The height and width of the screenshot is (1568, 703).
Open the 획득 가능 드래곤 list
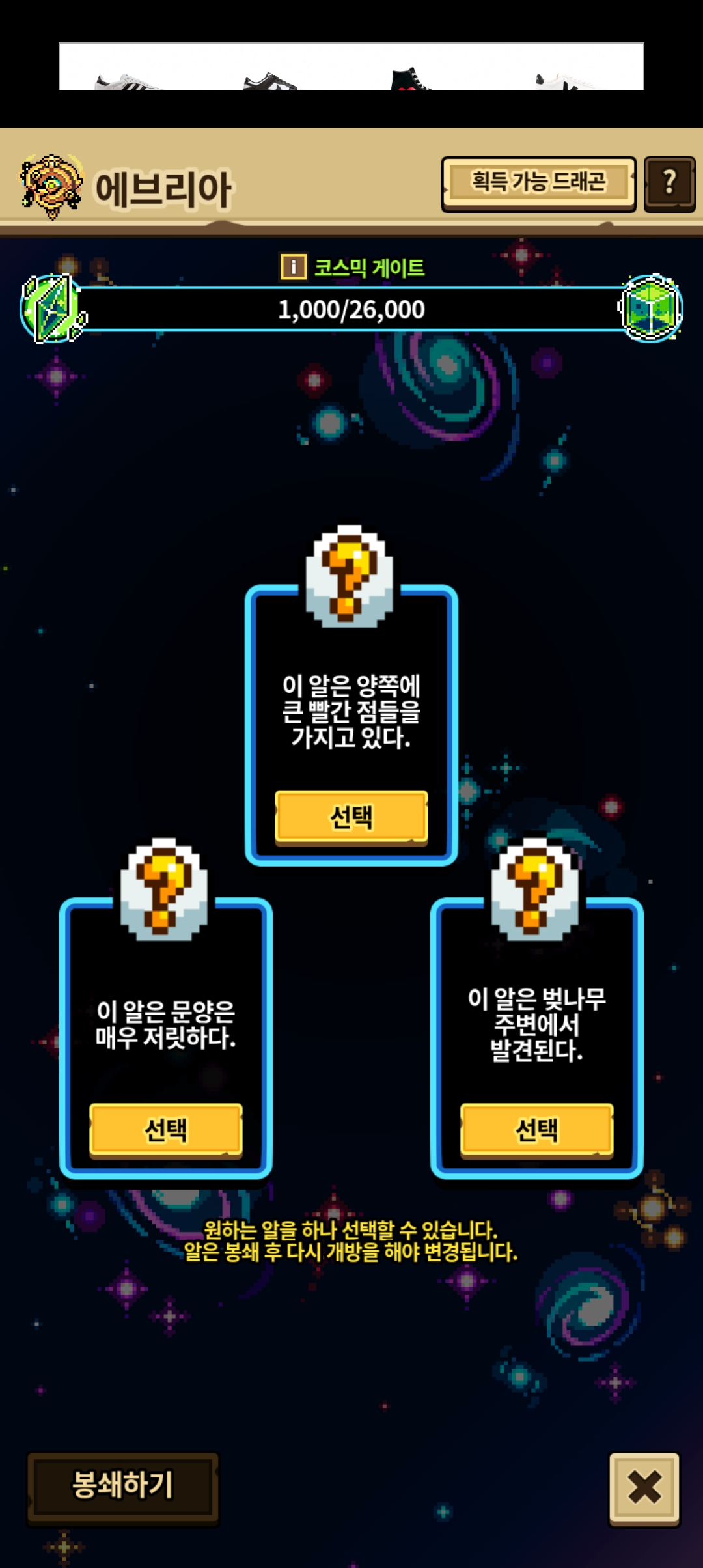[x=538, y=184]
